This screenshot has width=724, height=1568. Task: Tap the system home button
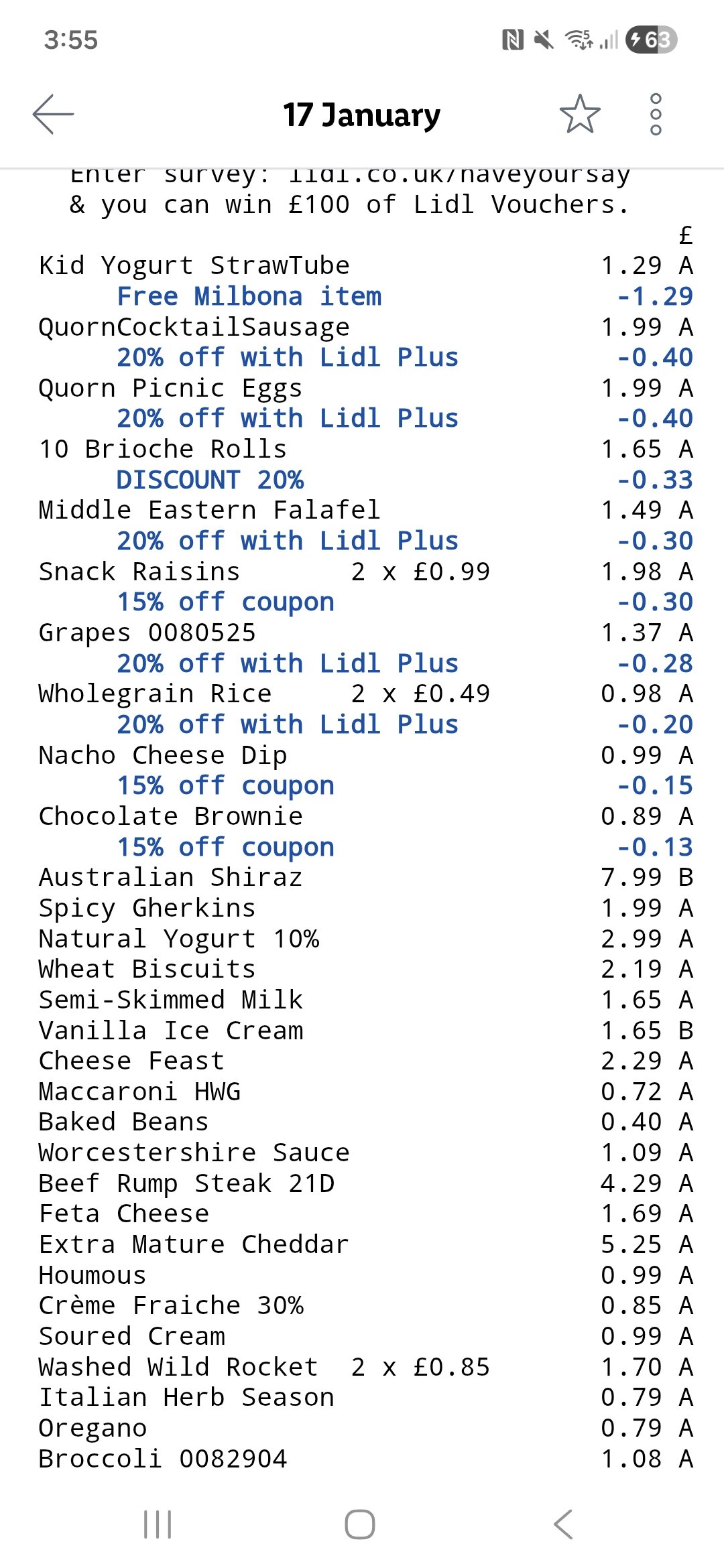coord(360,1524)
